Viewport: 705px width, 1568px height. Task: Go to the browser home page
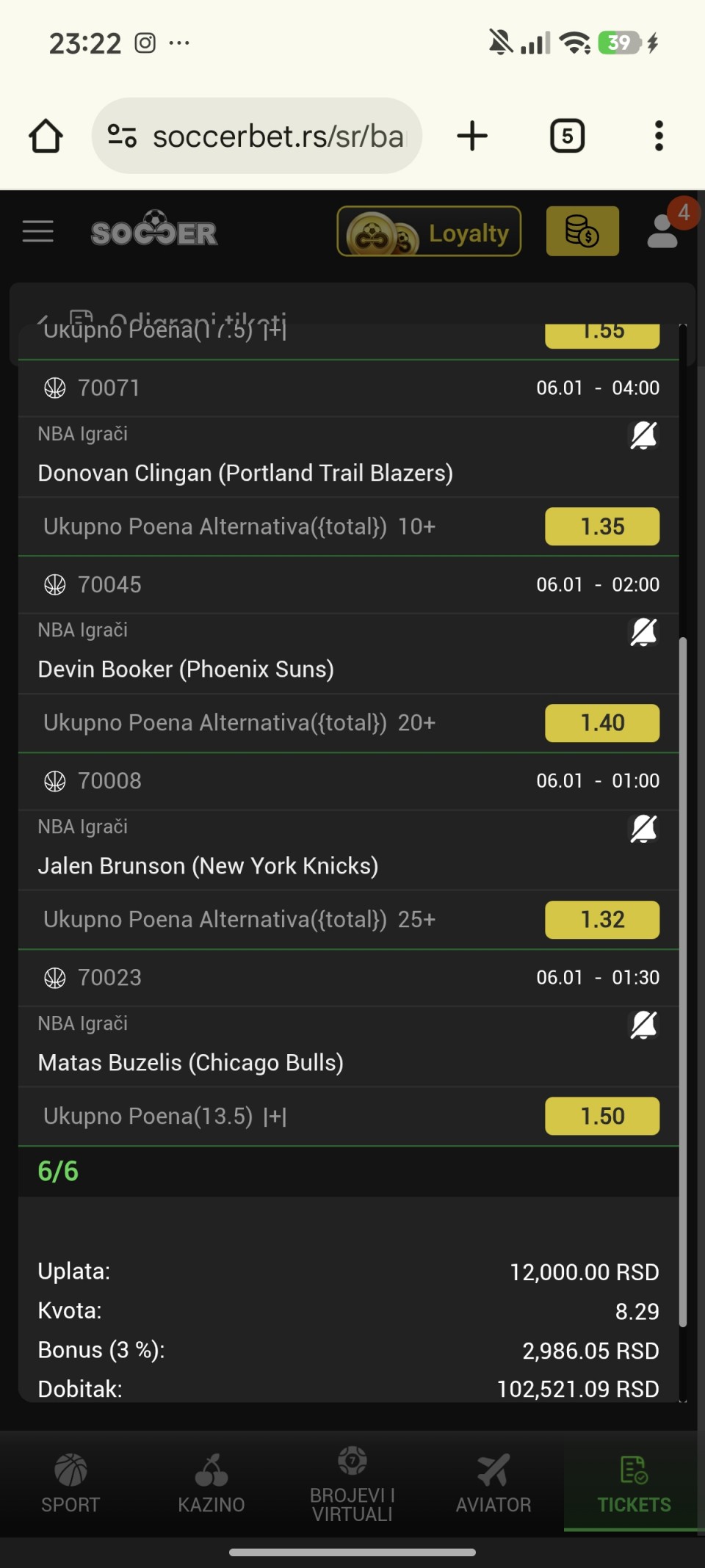pos(46,137)
